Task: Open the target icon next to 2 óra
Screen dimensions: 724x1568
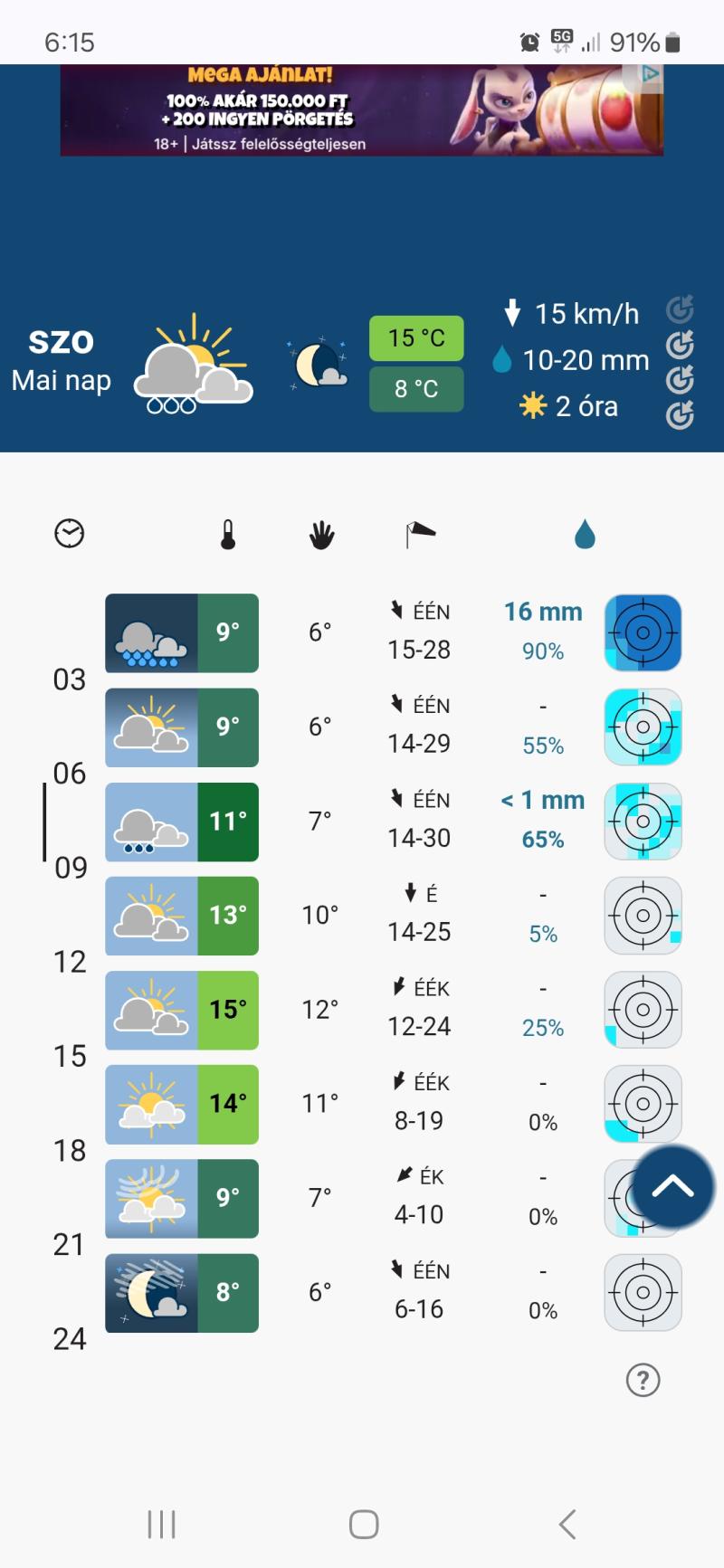Action: click(680, 415)
